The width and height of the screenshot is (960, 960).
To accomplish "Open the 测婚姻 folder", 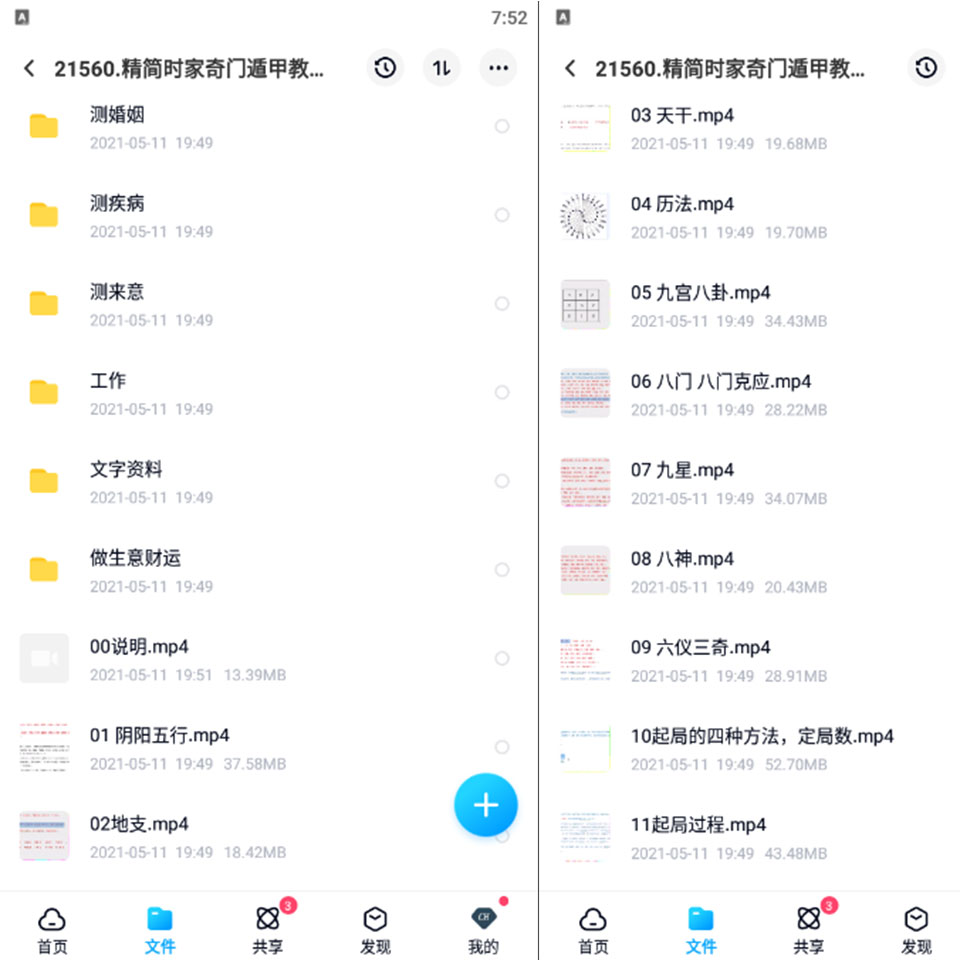I will [x=117, y=126].
